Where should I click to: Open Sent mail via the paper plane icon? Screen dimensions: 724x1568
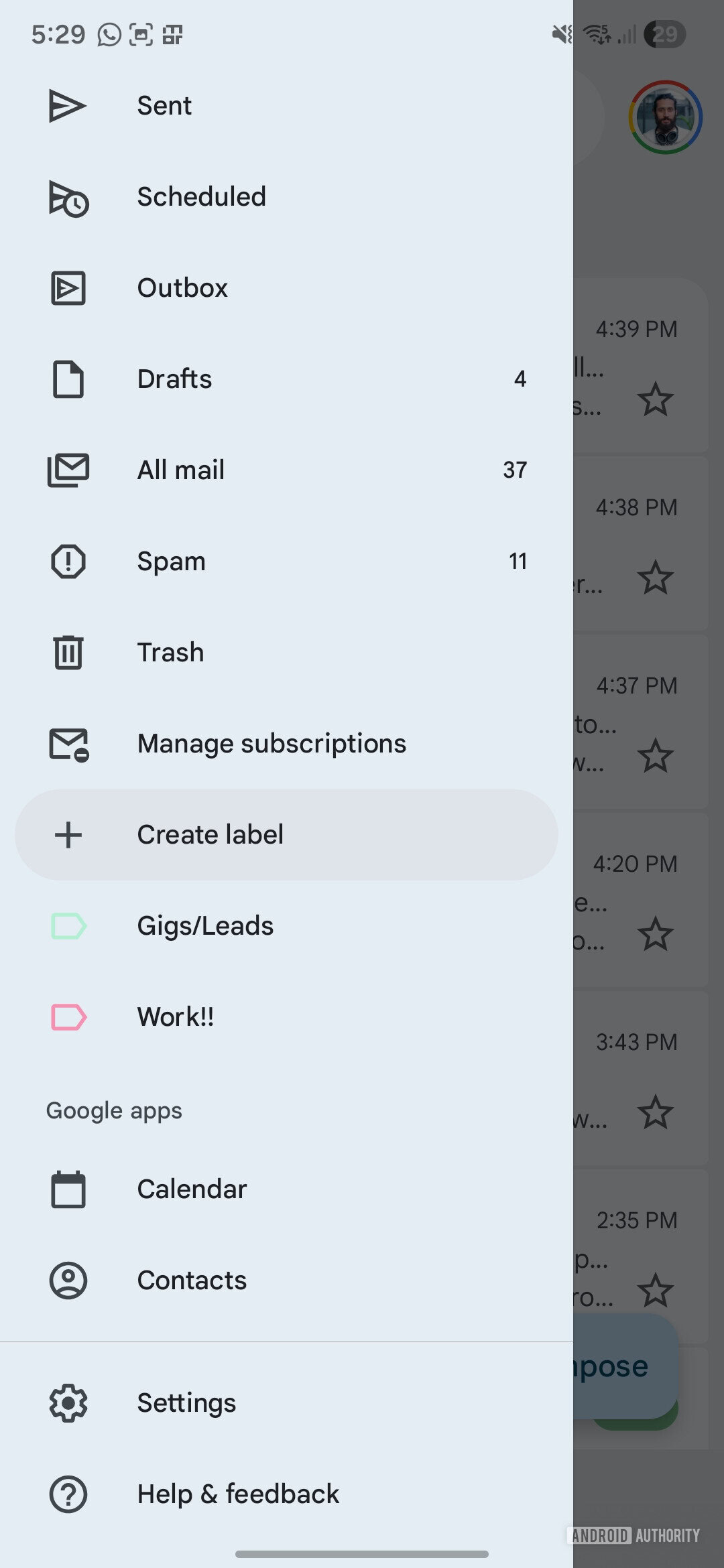[68, 105]
